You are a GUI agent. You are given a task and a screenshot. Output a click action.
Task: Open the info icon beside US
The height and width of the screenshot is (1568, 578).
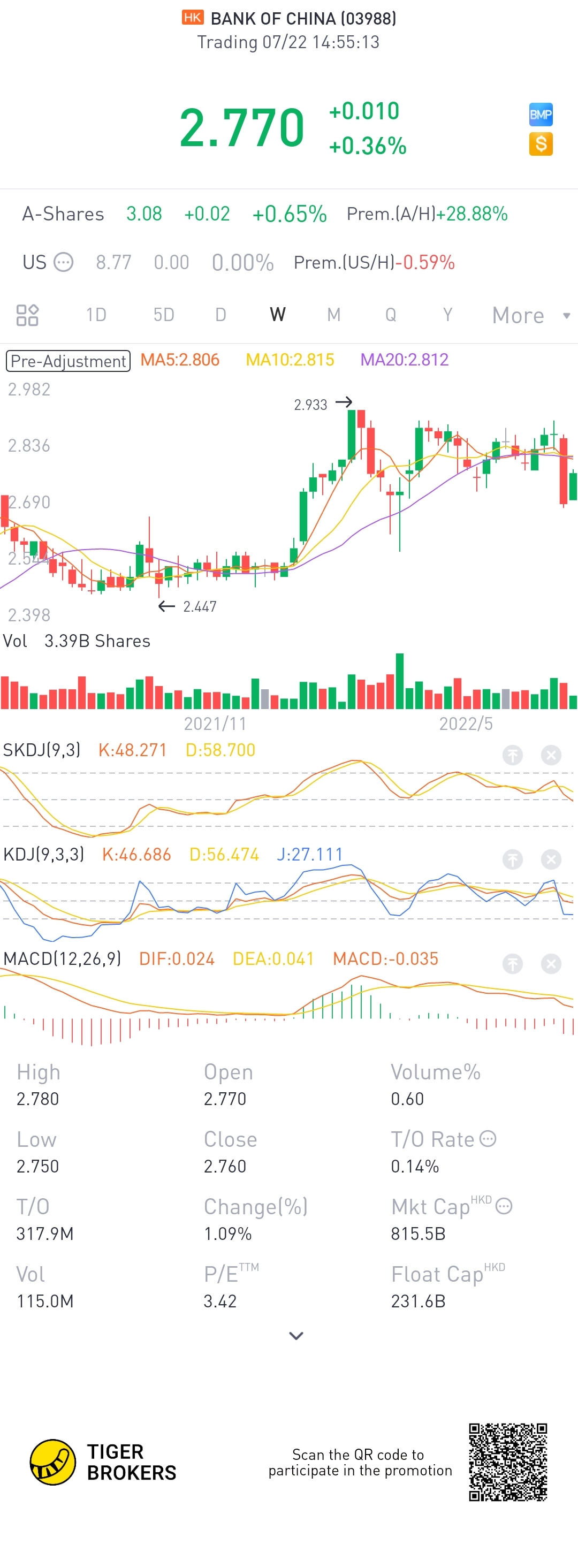[63, 262]
